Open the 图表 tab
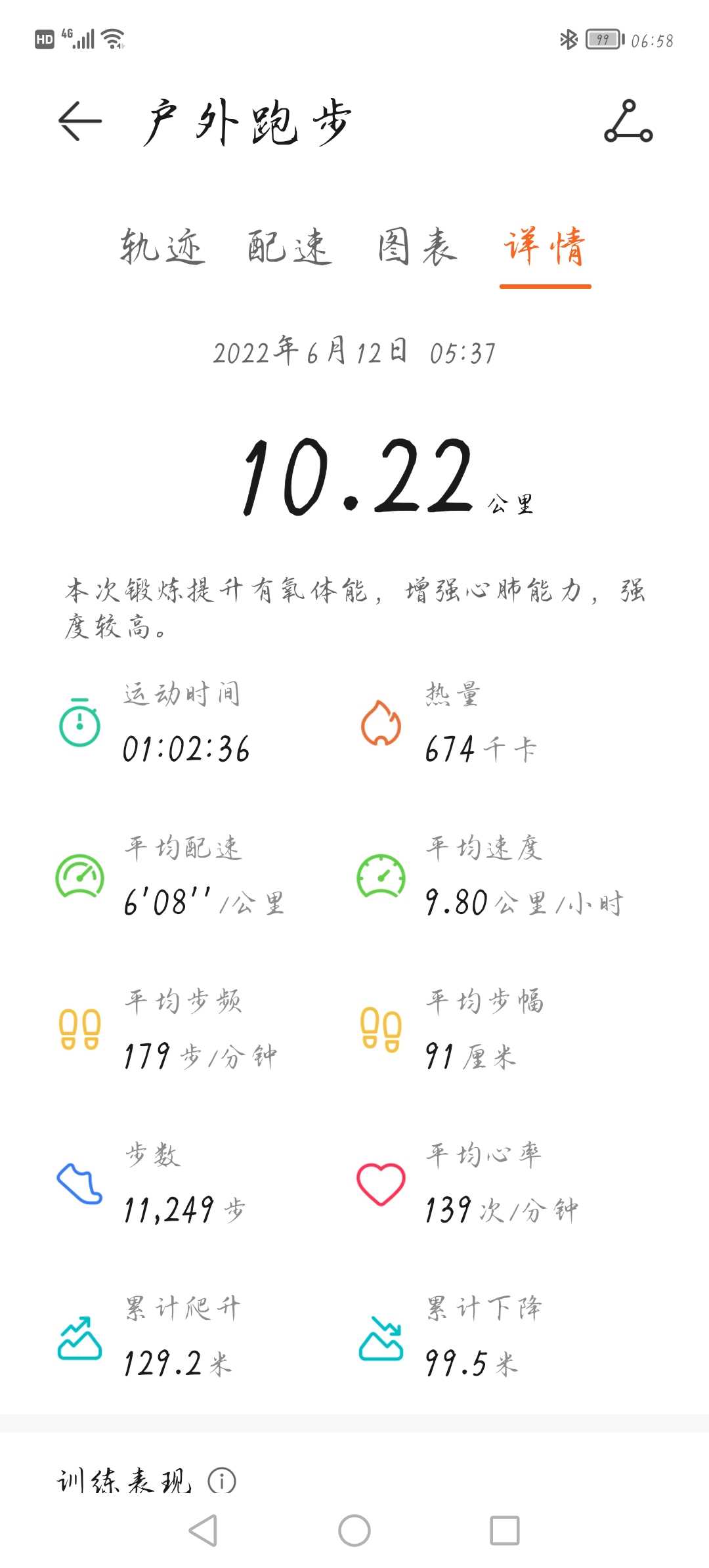709x1568 pixels. point(417,247)
